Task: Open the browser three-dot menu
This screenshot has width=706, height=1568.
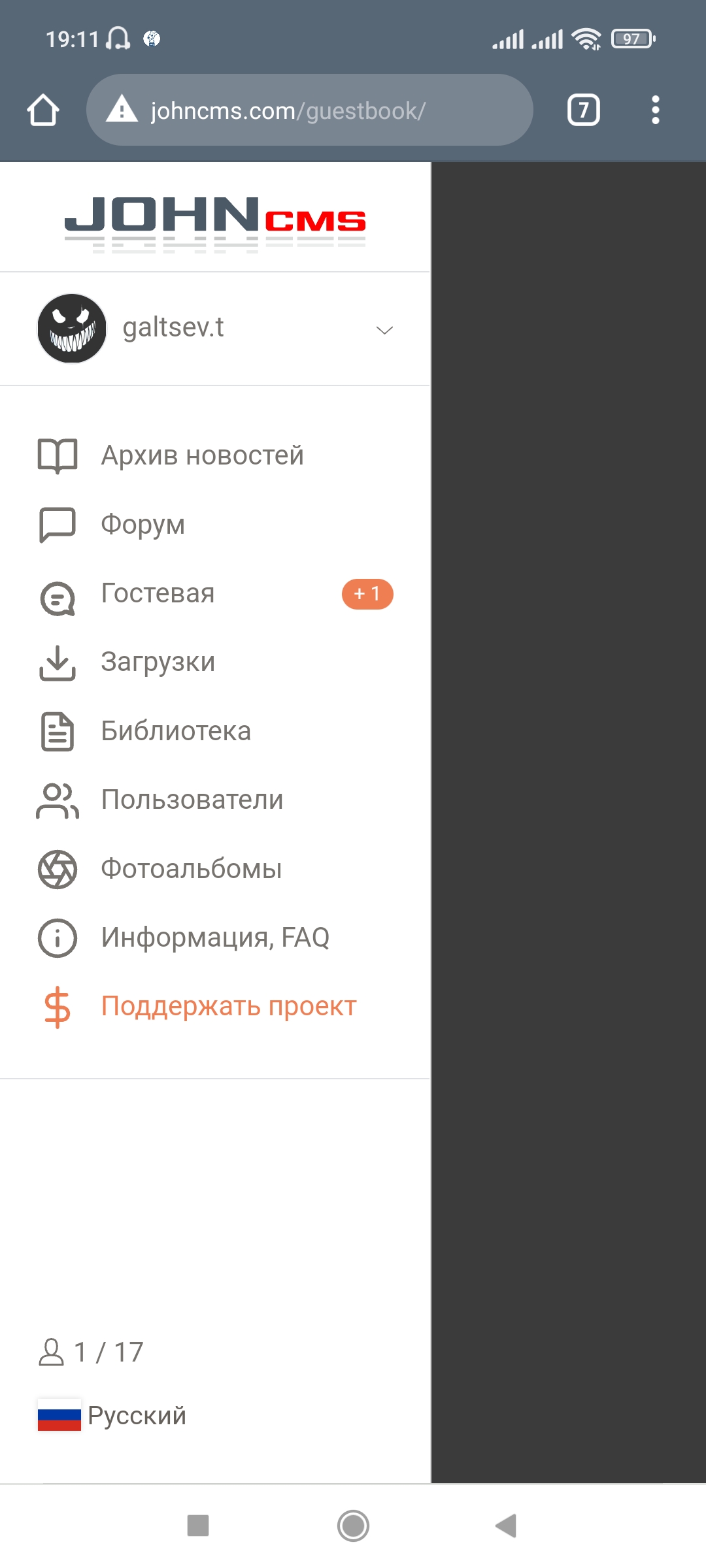Action: pos(655,110)
